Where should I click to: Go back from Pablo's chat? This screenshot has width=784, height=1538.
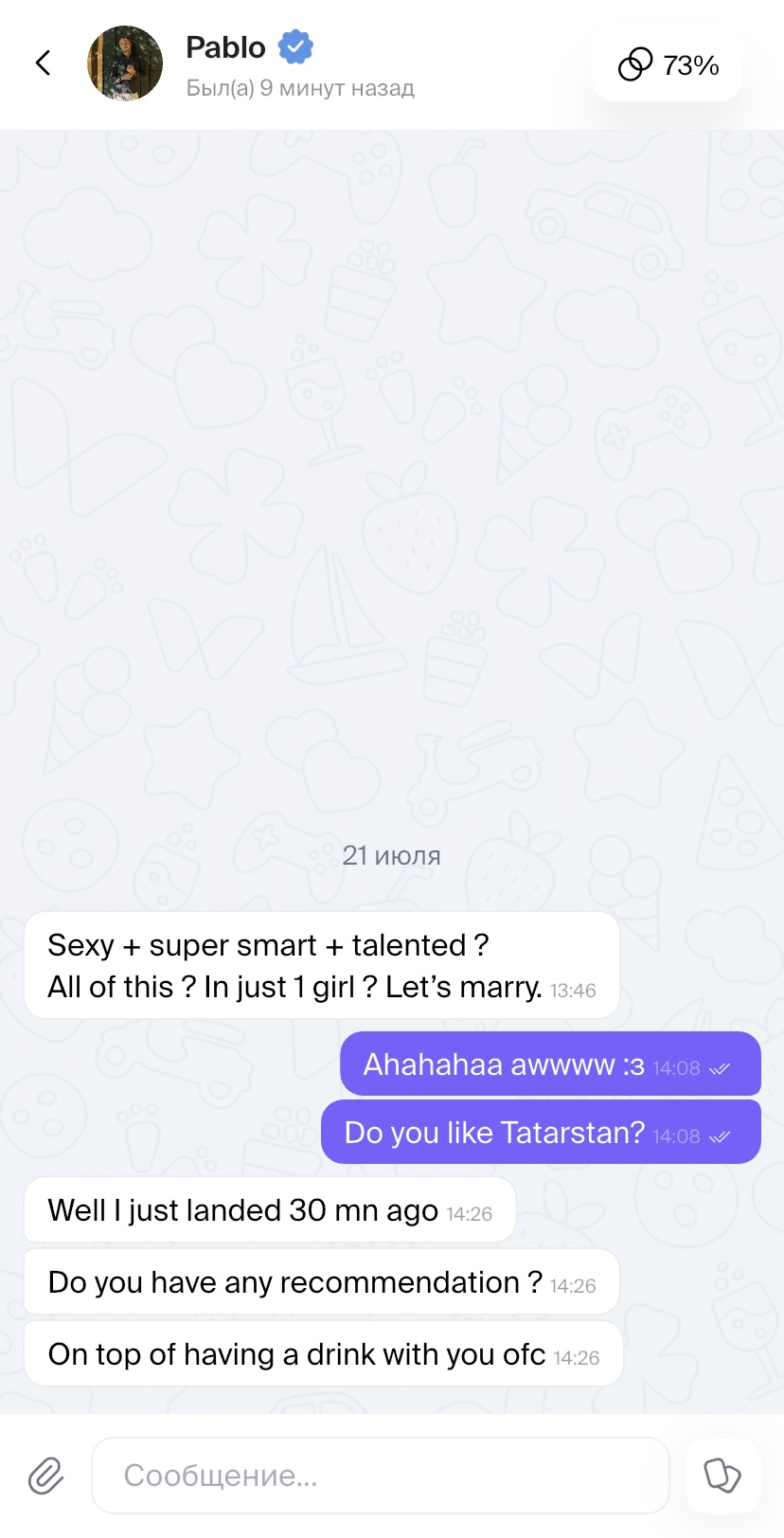(43, 63)
